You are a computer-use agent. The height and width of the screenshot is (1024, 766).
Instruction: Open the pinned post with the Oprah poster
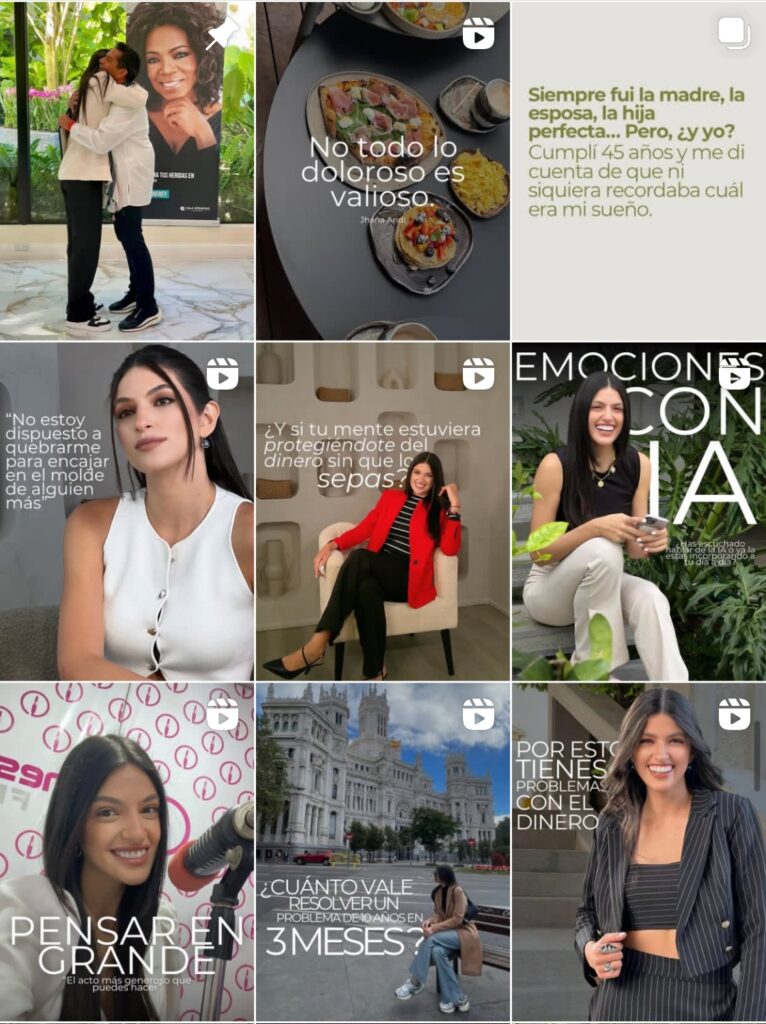tap(127, 170)
